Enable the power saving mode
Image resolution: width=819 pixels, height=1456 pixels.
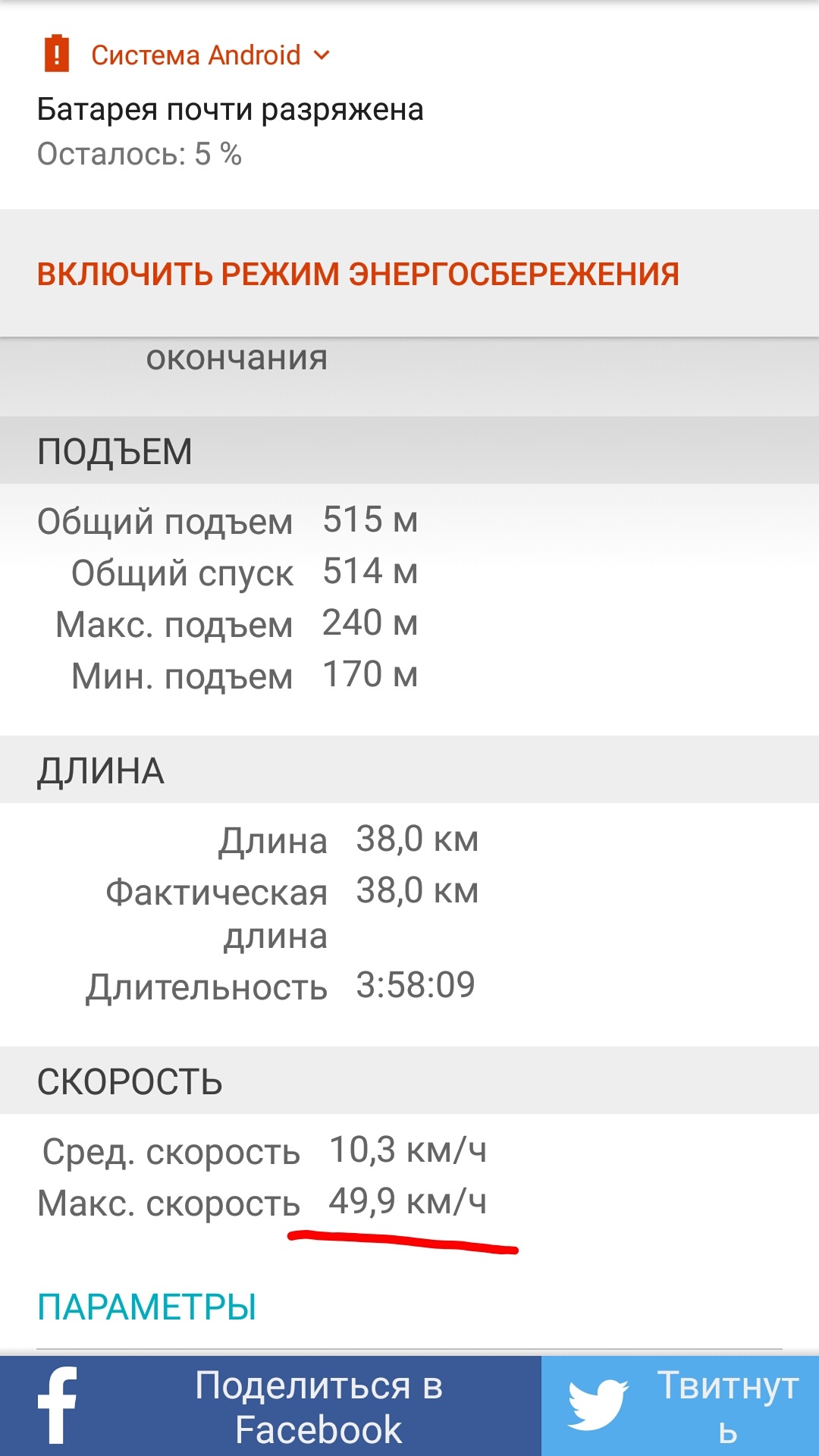(x=358, y=275)
